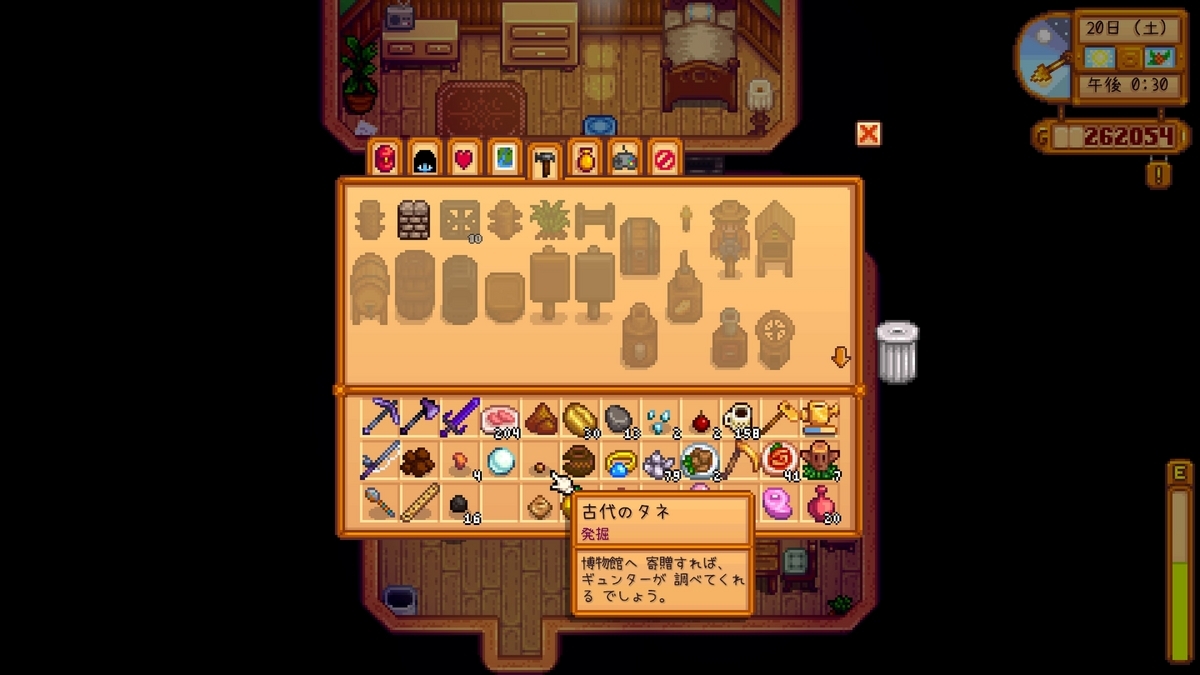Select the scarecrow recipe
The height and width of the screenshot is (675, 1200).
(x=729, y=238)
